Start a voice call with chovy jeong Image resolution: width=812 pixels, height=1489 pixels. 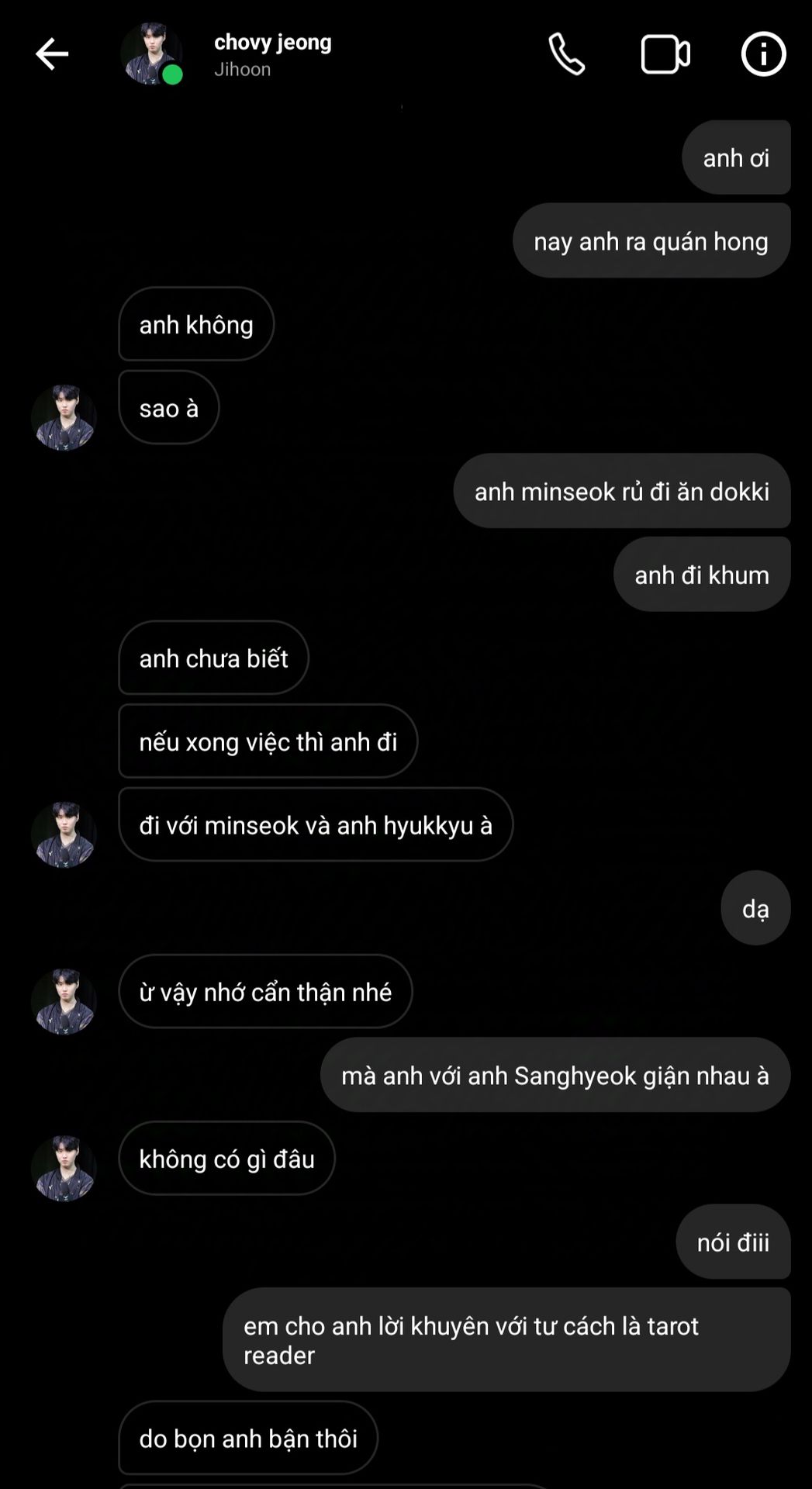click(x=566, y=54)
